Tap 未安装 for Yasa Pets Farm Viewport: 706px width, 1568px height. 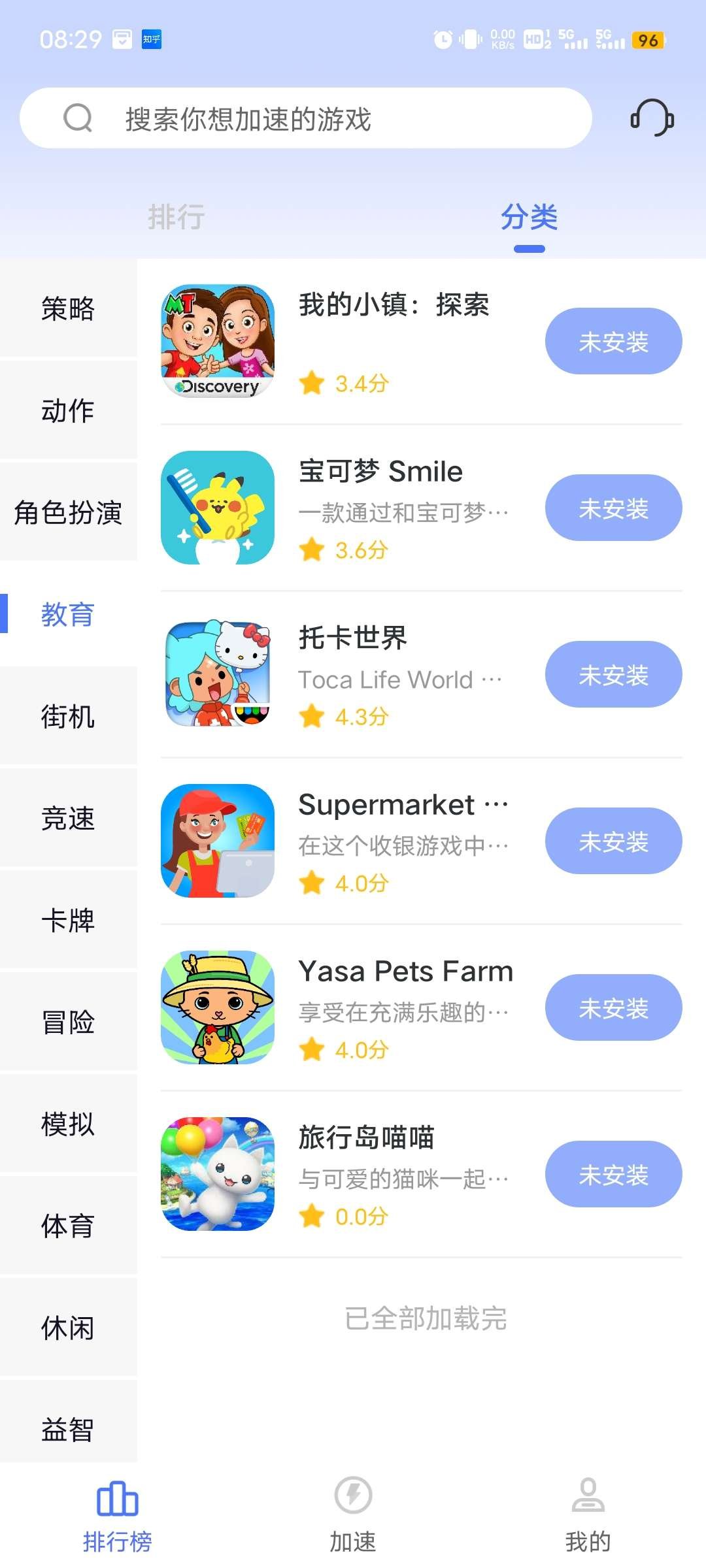(613, 1007)
